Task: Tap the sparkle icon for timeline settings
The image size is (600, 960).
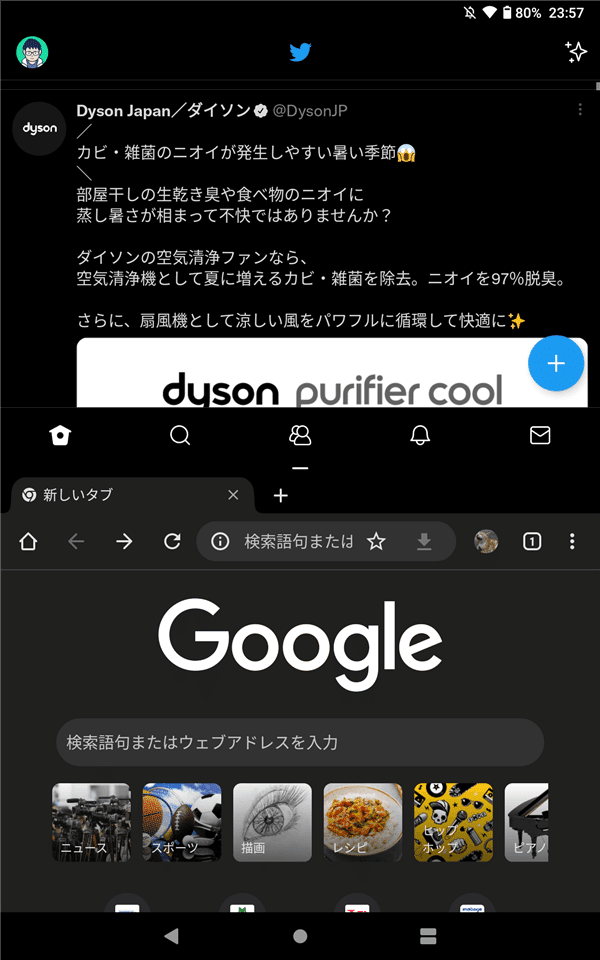Action: click(x=575, y=52)
